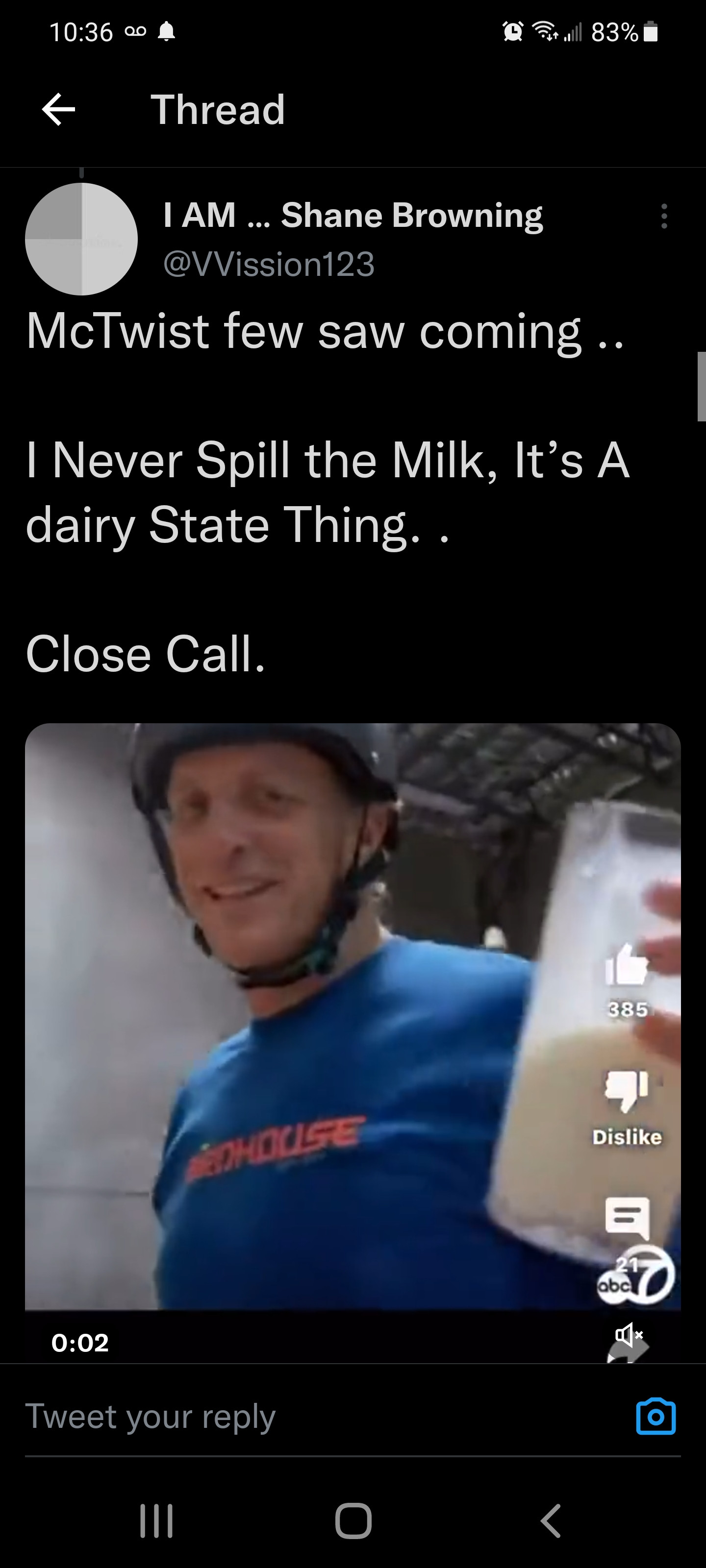Attach a photo using the camera icon

[x=656, y=1417]
